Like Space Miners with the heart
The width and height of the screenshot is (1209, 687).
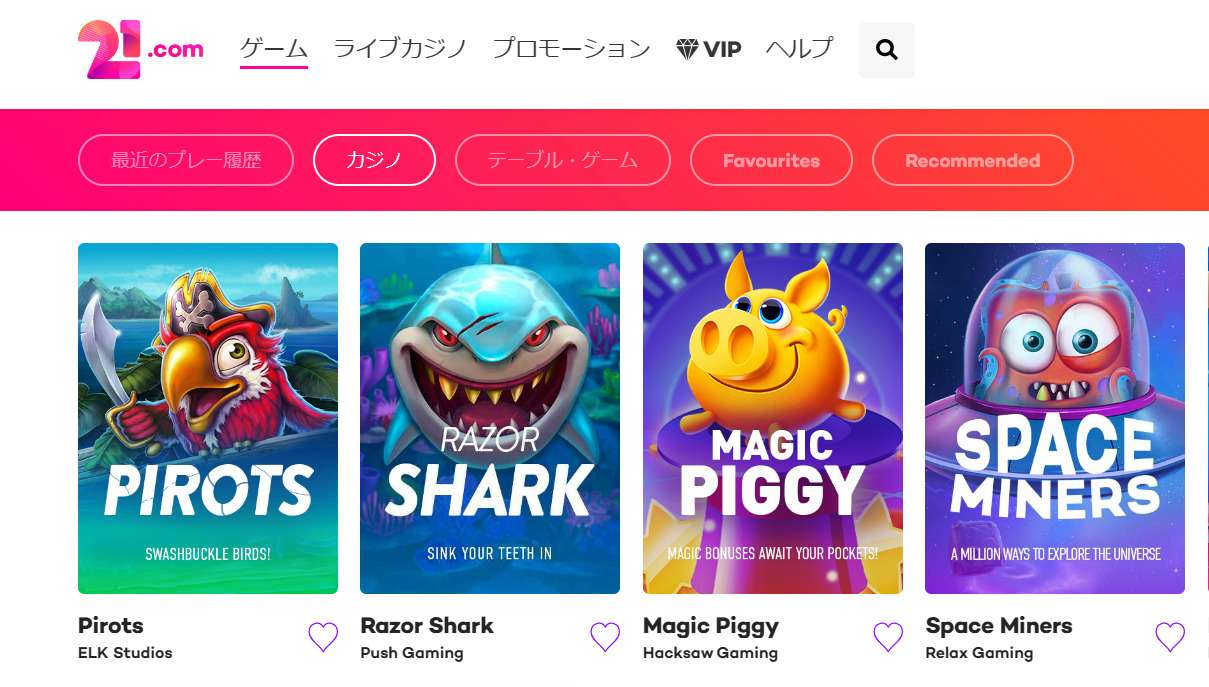click(x=1170, y=637)
